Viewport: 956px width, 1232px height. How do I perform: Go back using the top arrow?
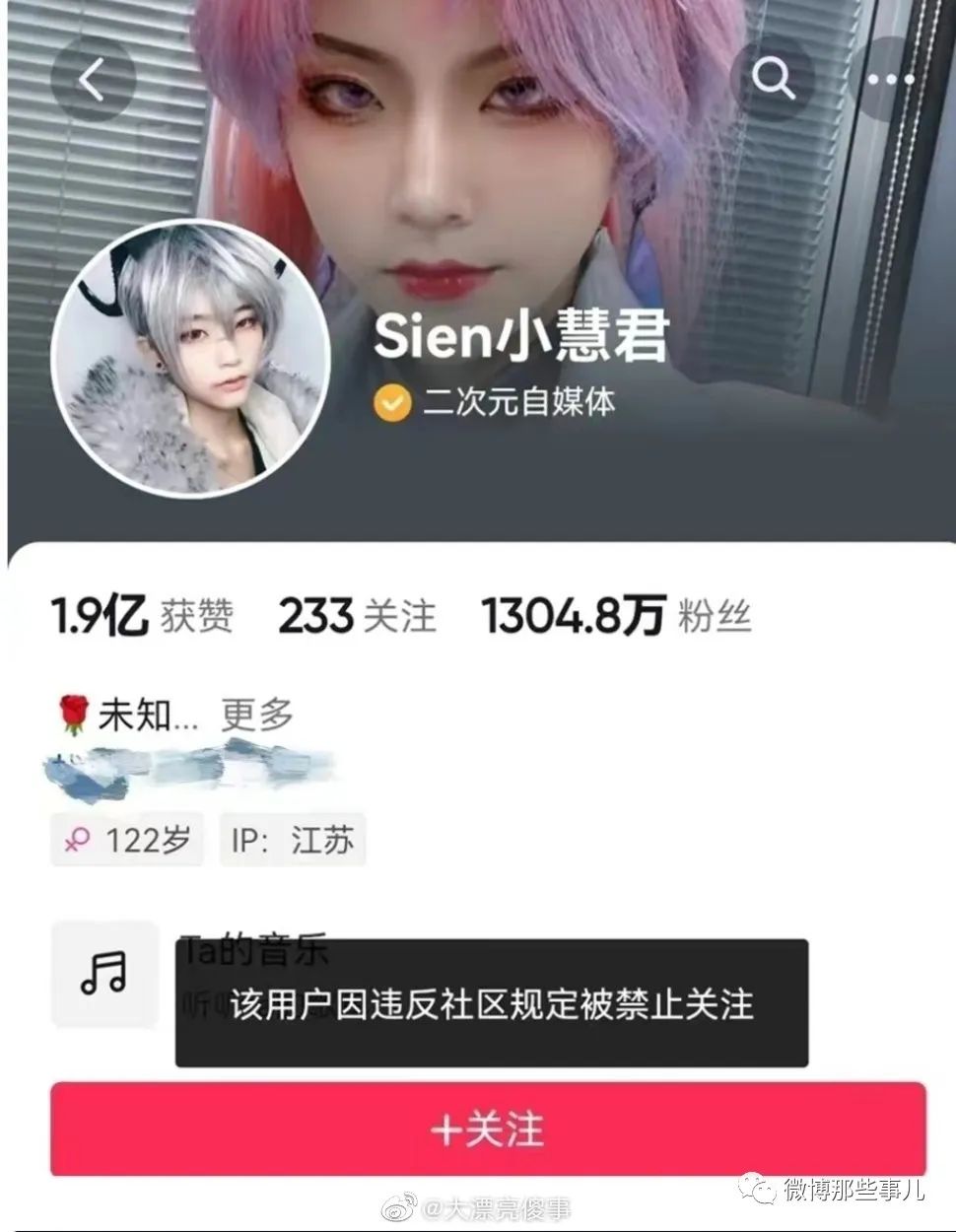tap(92, 80)
